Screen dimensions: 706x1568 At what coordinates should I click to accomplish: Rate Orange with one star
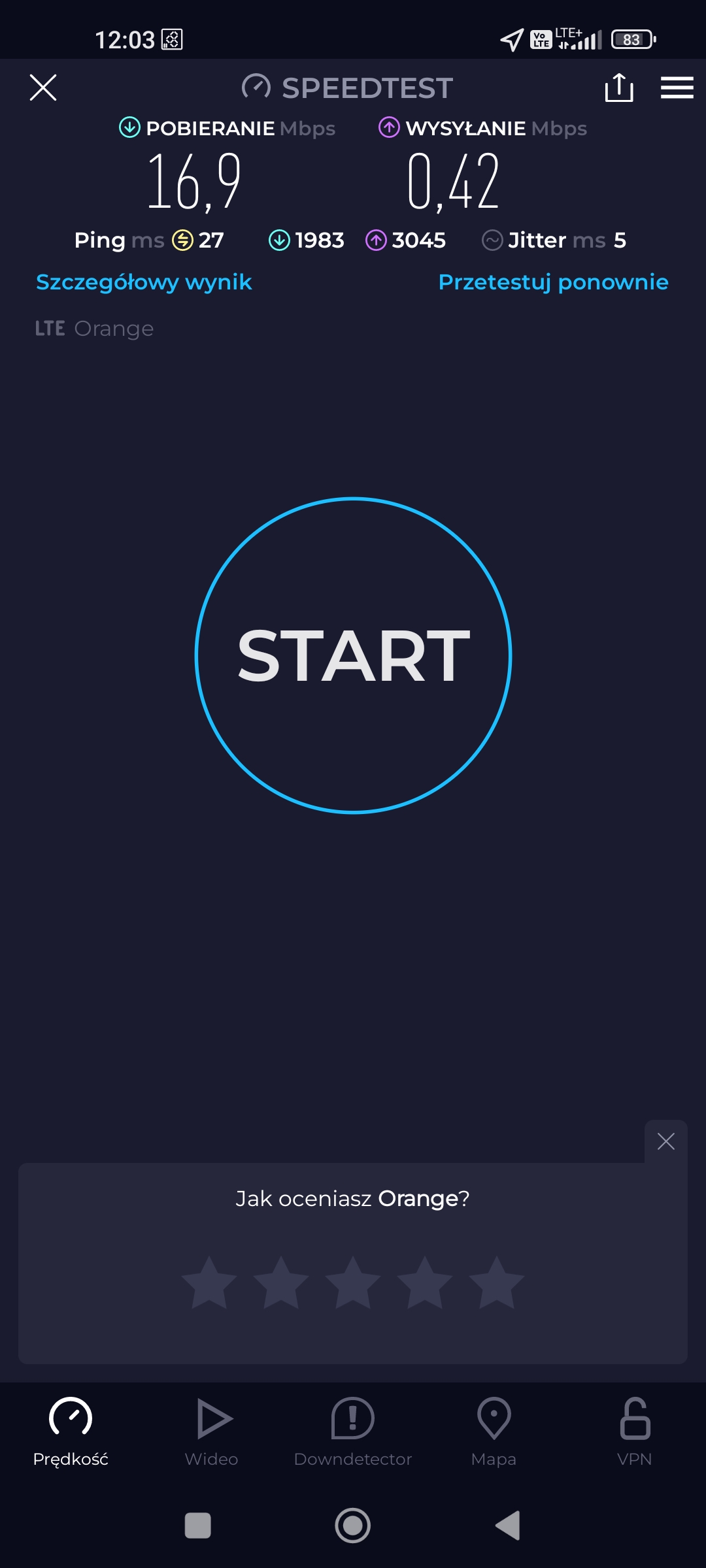(209, 1282)
